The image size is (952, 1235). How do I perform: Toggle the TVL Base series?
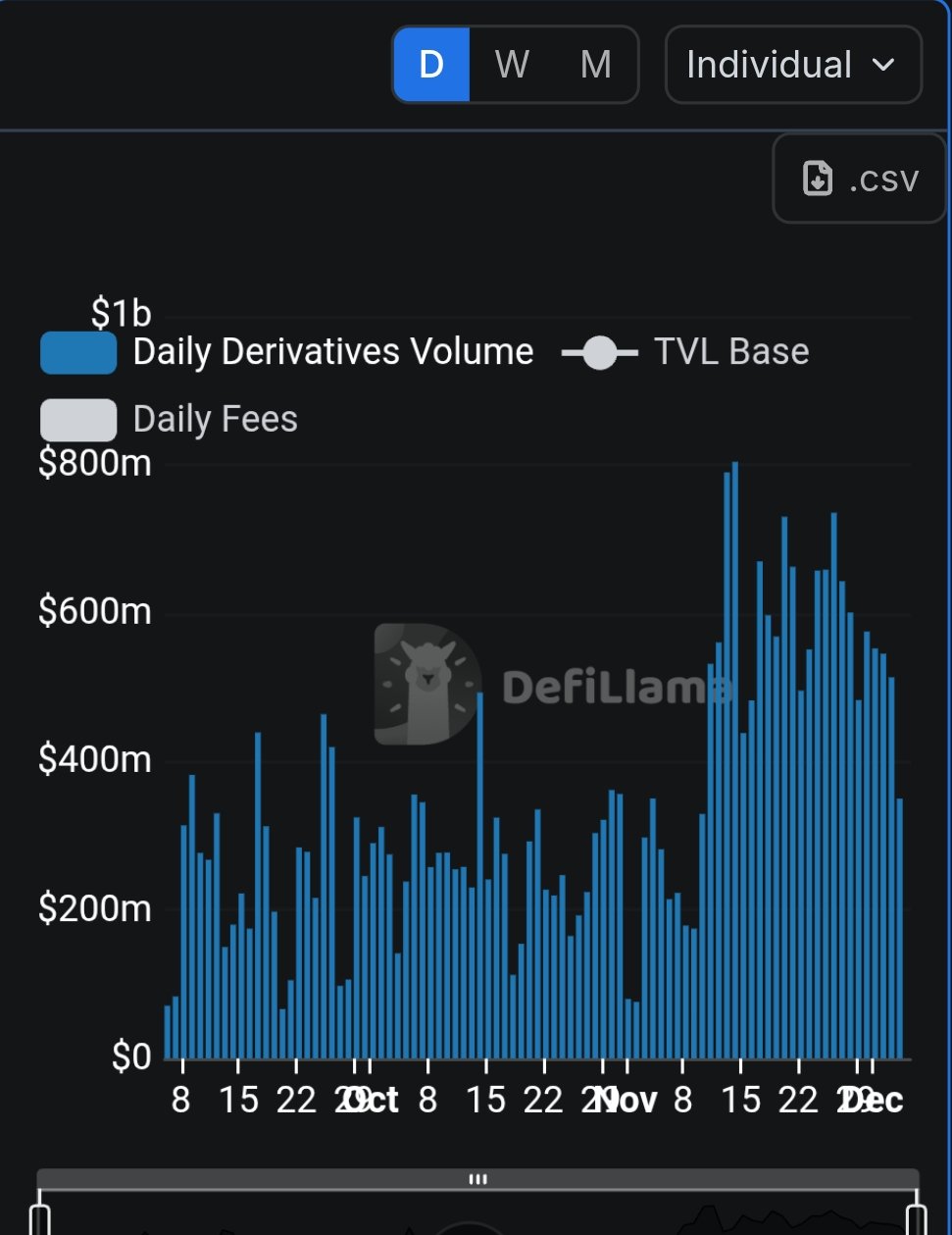686,352
